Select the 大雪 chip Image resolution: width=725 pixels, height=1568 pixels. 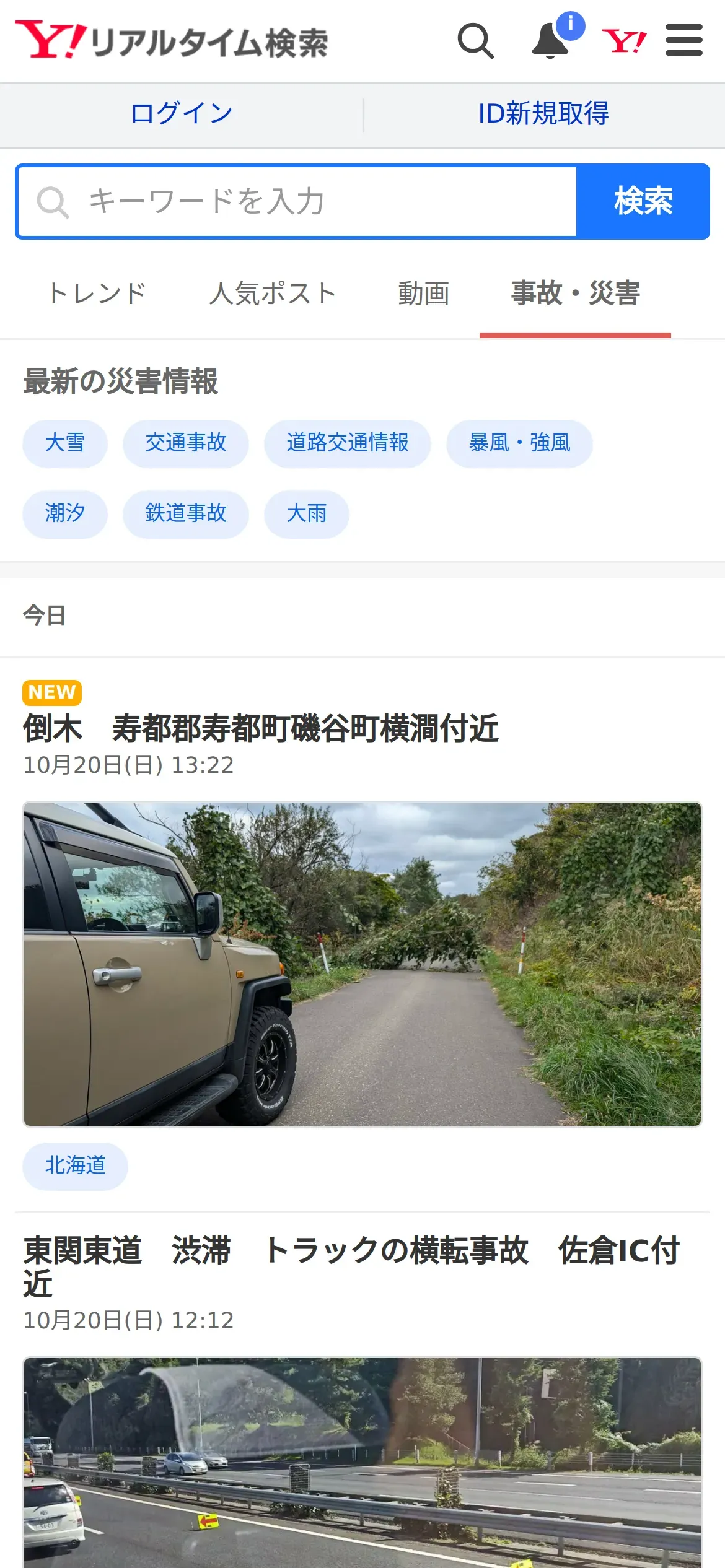click(65, 443)
